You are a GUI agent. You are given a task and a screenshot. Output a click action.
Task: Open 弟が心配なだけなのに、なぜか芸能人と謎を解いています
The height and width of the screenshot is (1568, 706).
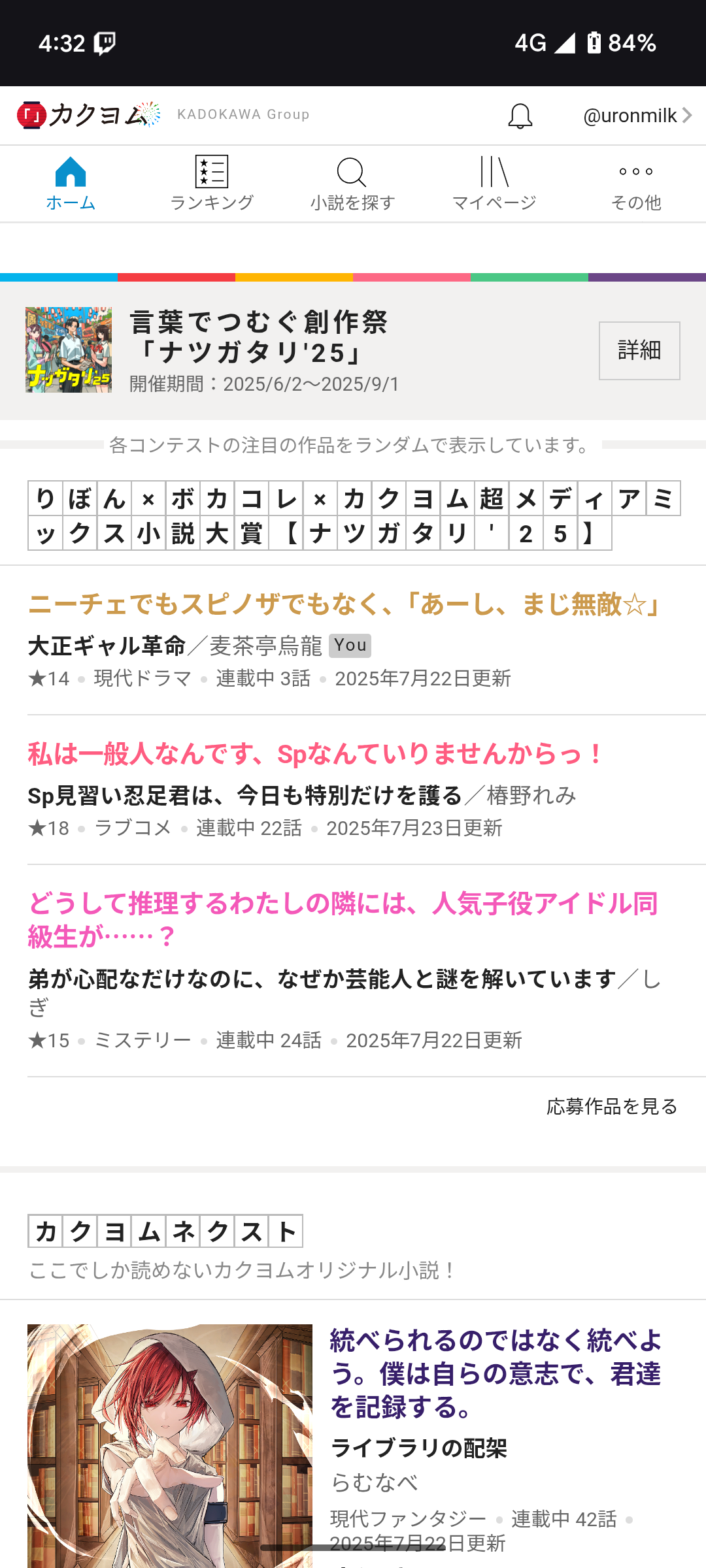[322, 979]
